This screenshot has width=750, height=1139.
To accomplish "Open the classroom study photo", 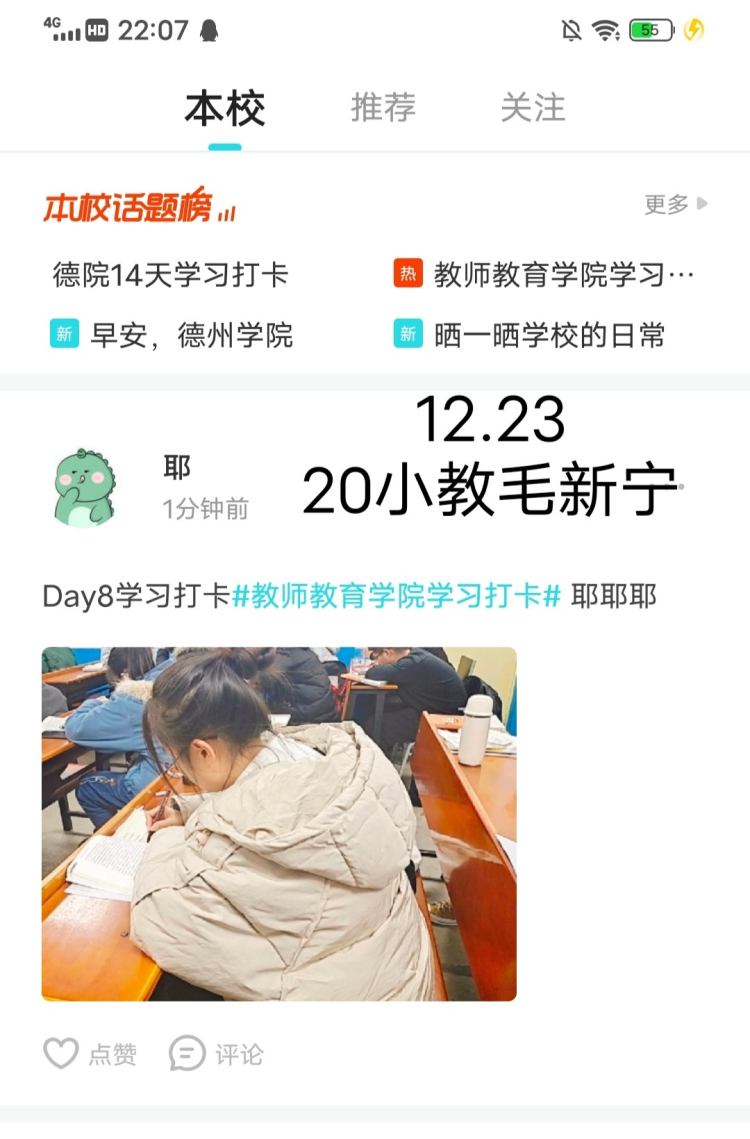I will (x=279, y=823).
